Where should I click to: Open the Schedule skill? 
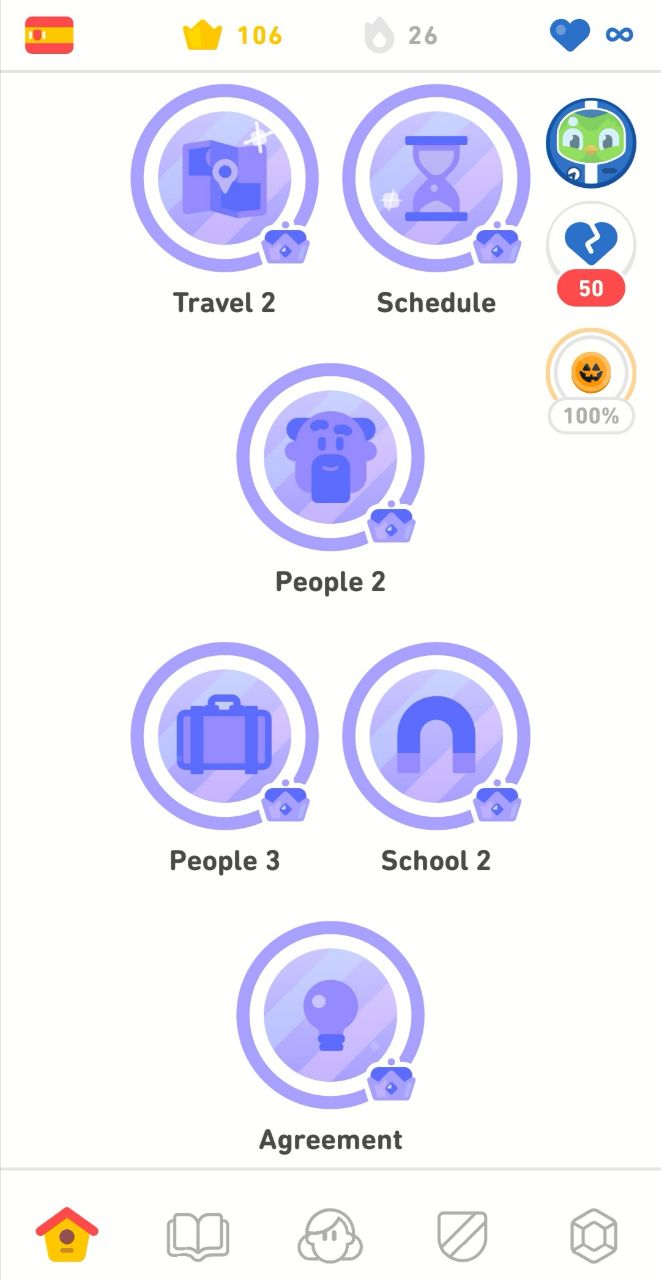pyautogui.click(x=436, y=178)
